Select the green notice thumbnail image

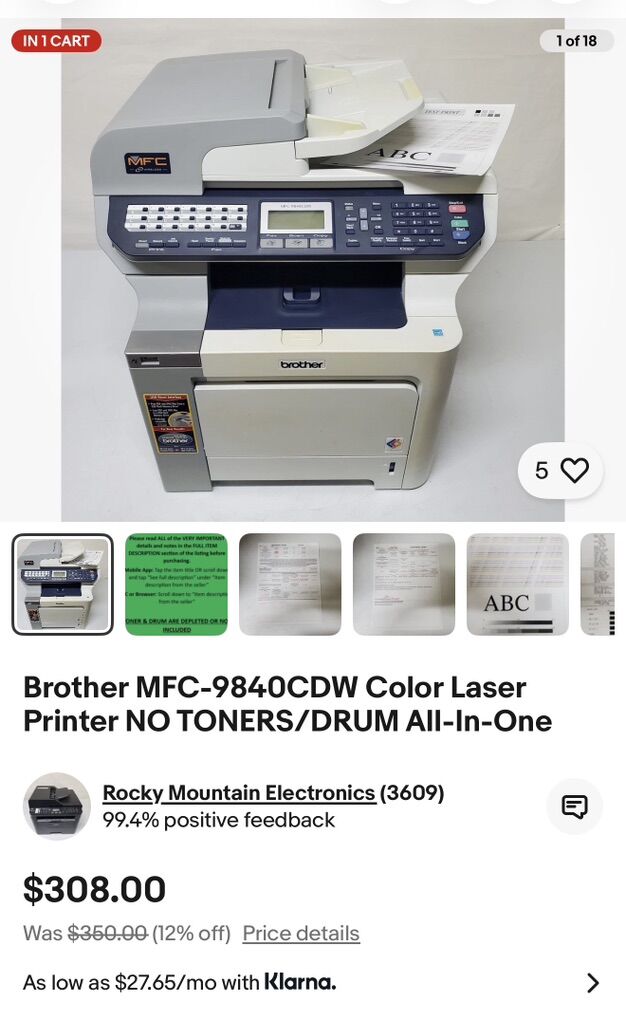click(x=176, y=584)
